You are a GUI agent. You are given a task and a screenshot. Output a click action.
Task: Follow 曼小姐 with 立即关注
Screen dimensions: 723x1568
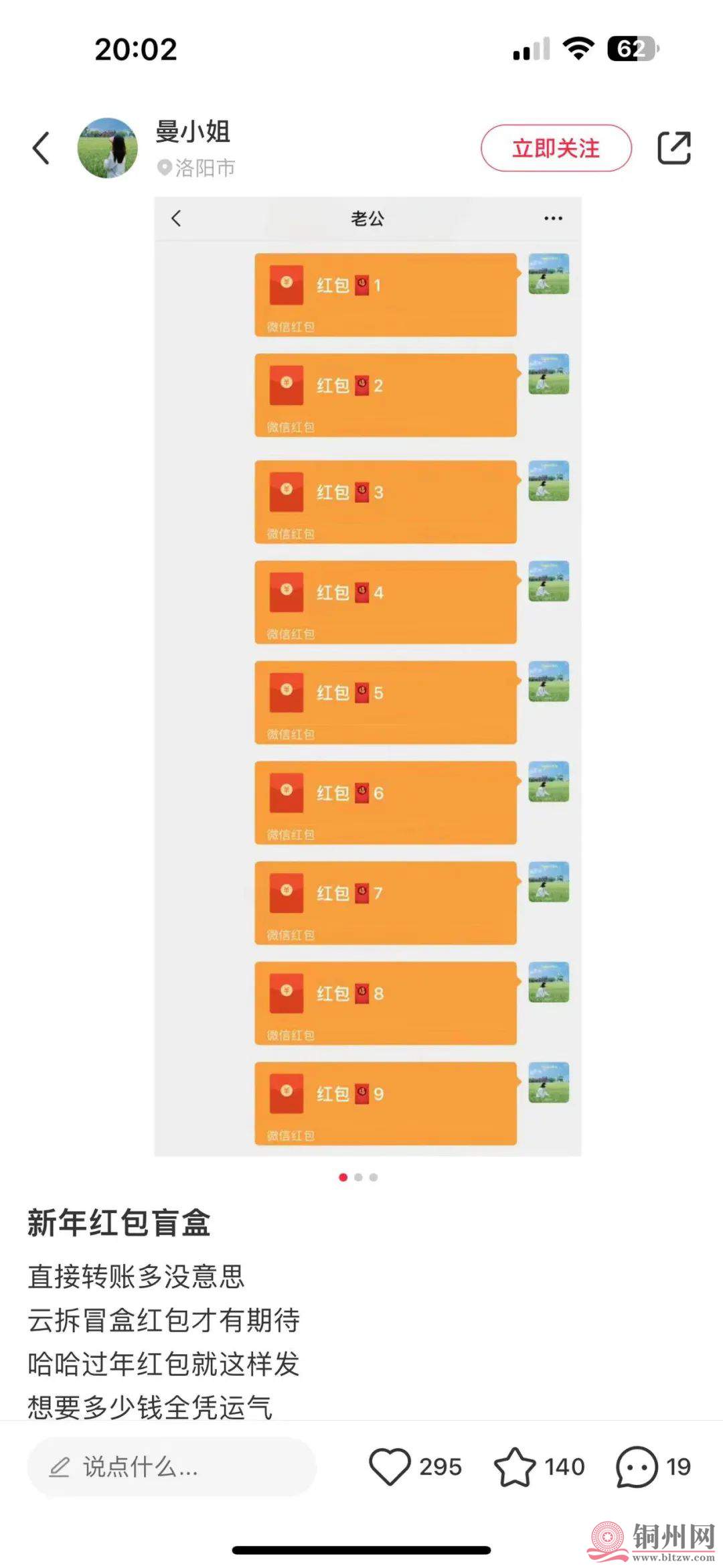click(556, 148)
